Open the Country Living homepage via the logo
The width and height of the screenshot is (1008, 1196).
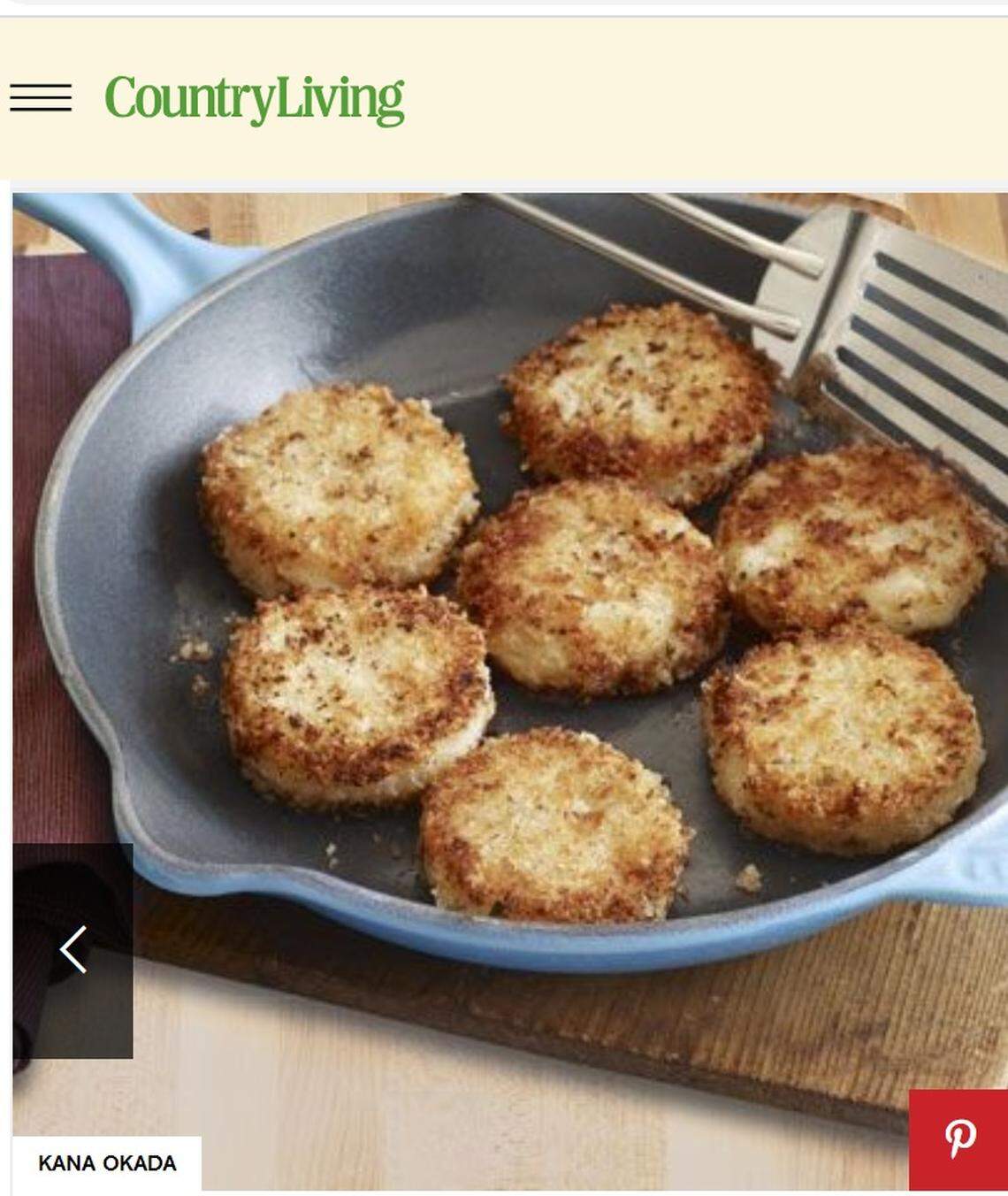(253, 97)
